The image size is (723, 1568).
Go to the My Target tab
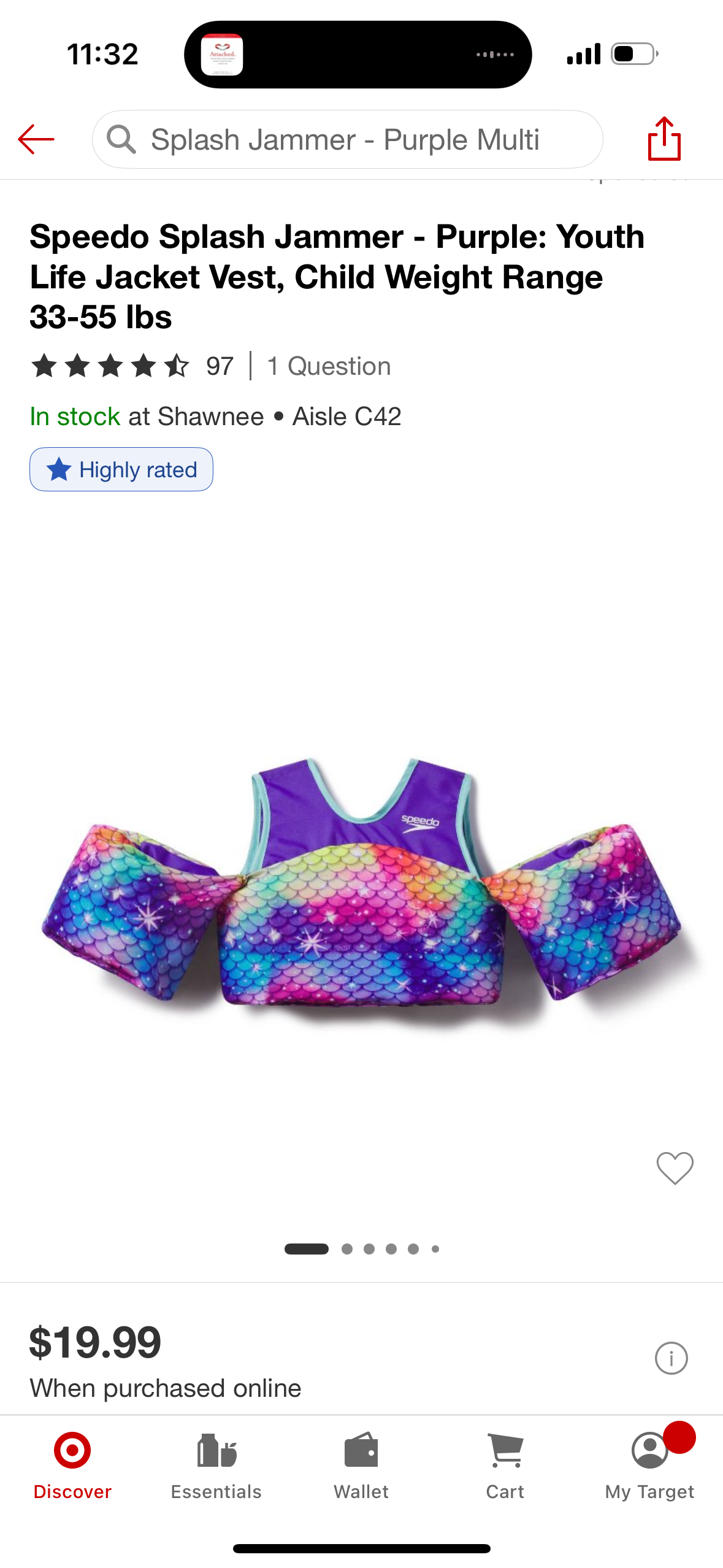(649, 1465)
